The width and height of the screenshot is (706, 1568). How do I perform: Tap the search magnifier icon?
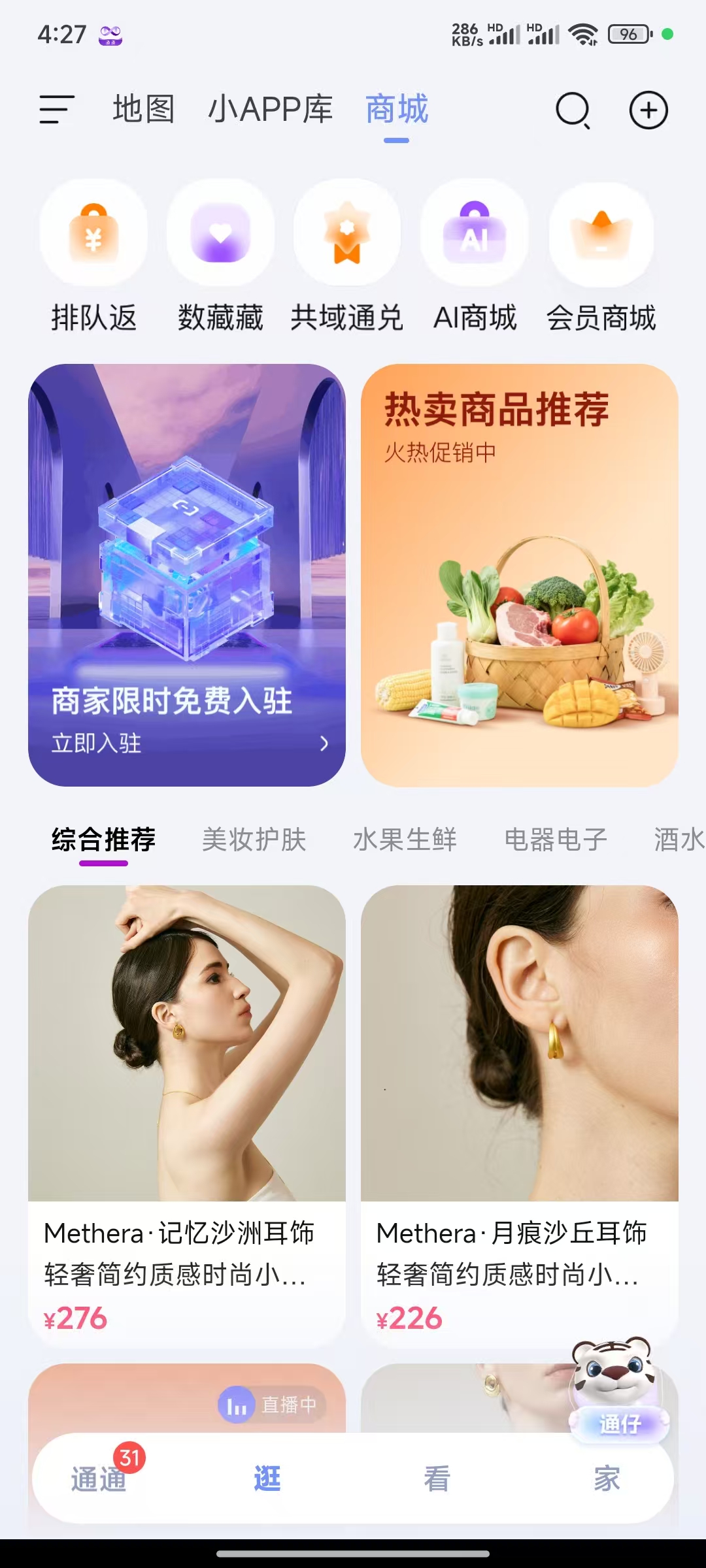pyautogui.click(x=572, y=110)
